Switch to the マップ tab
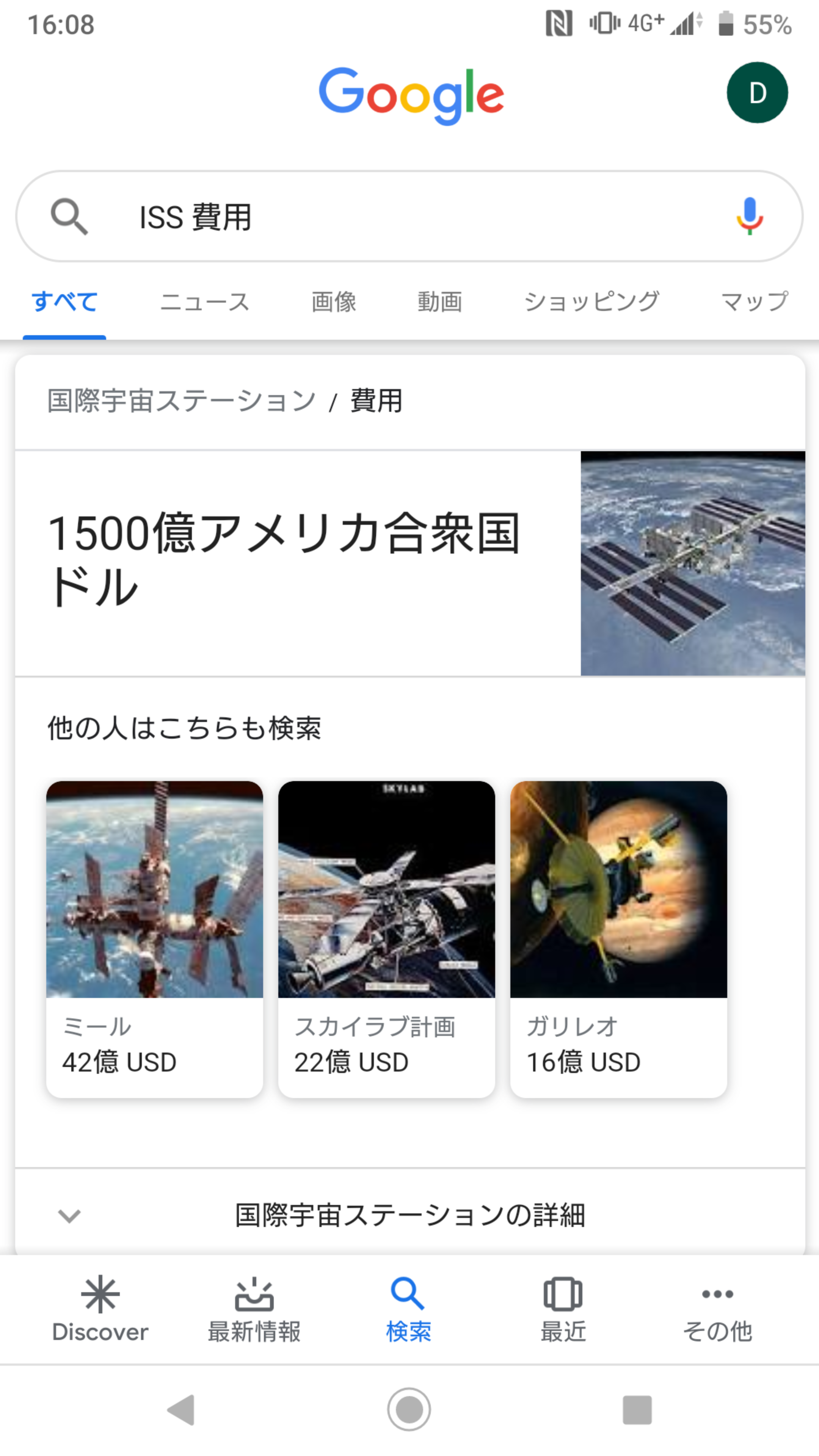 754,302
